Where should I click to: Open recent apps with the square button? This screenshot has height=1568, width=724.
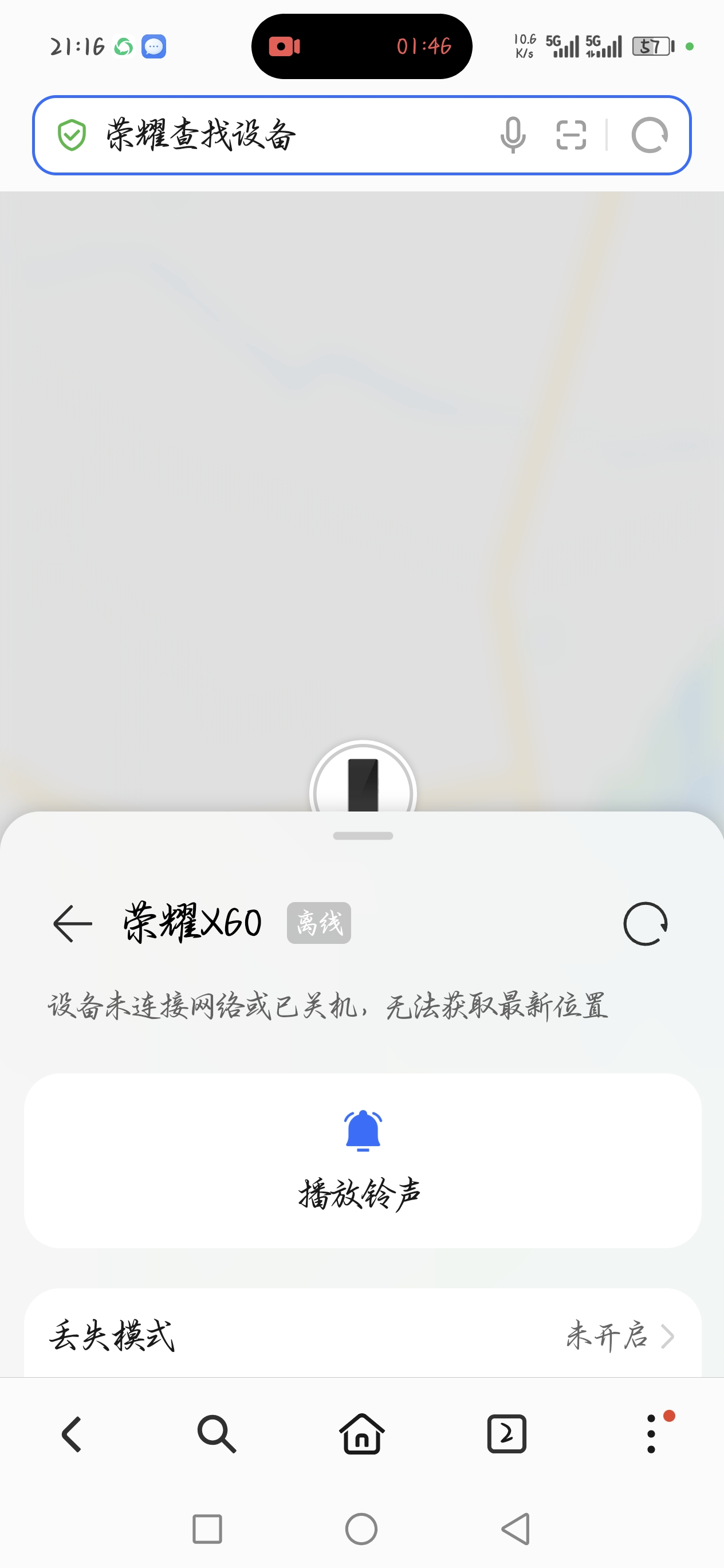tap(207, 1528)
